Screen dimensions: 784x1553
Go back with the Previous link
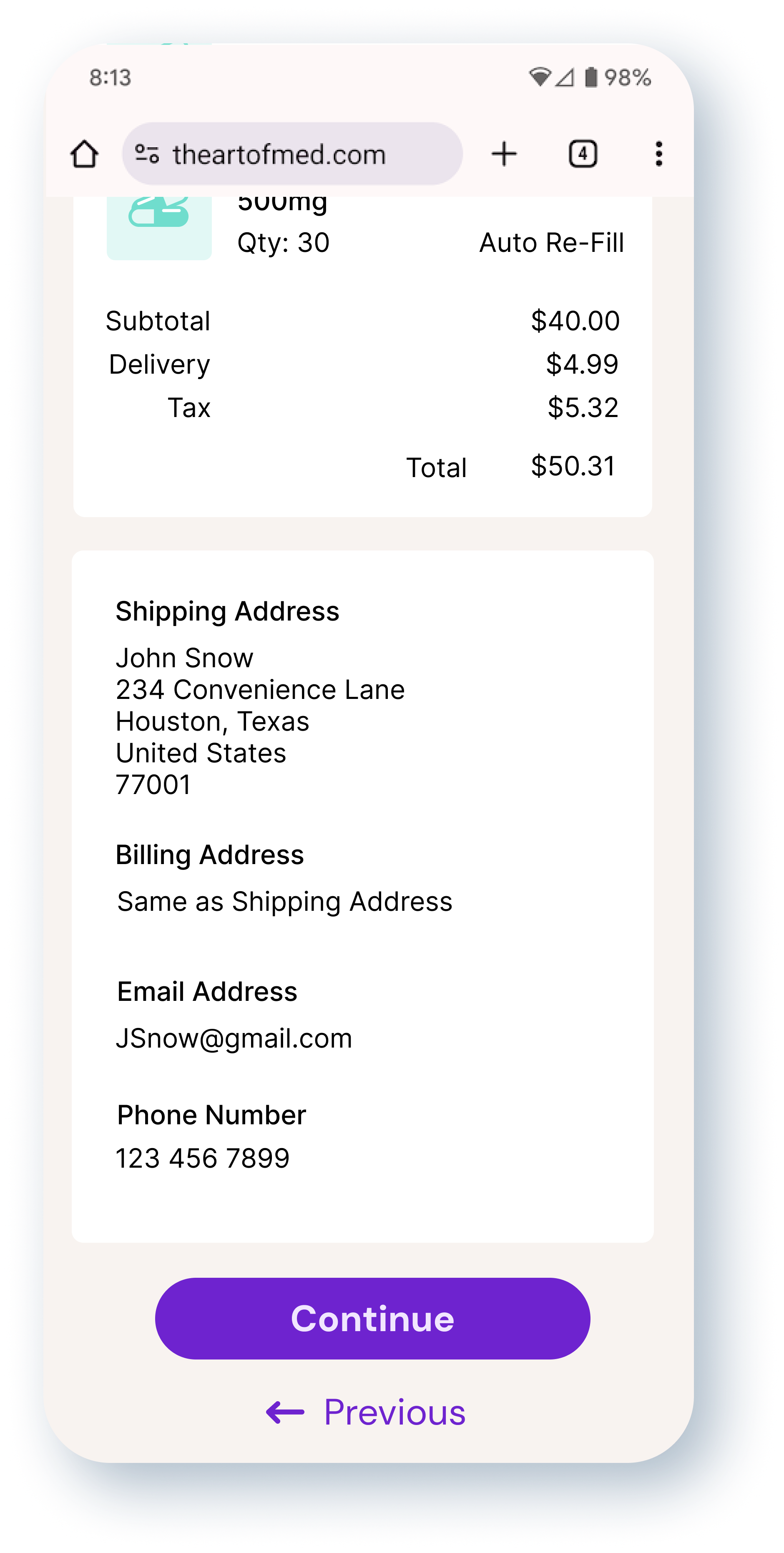pos(366,1412)
